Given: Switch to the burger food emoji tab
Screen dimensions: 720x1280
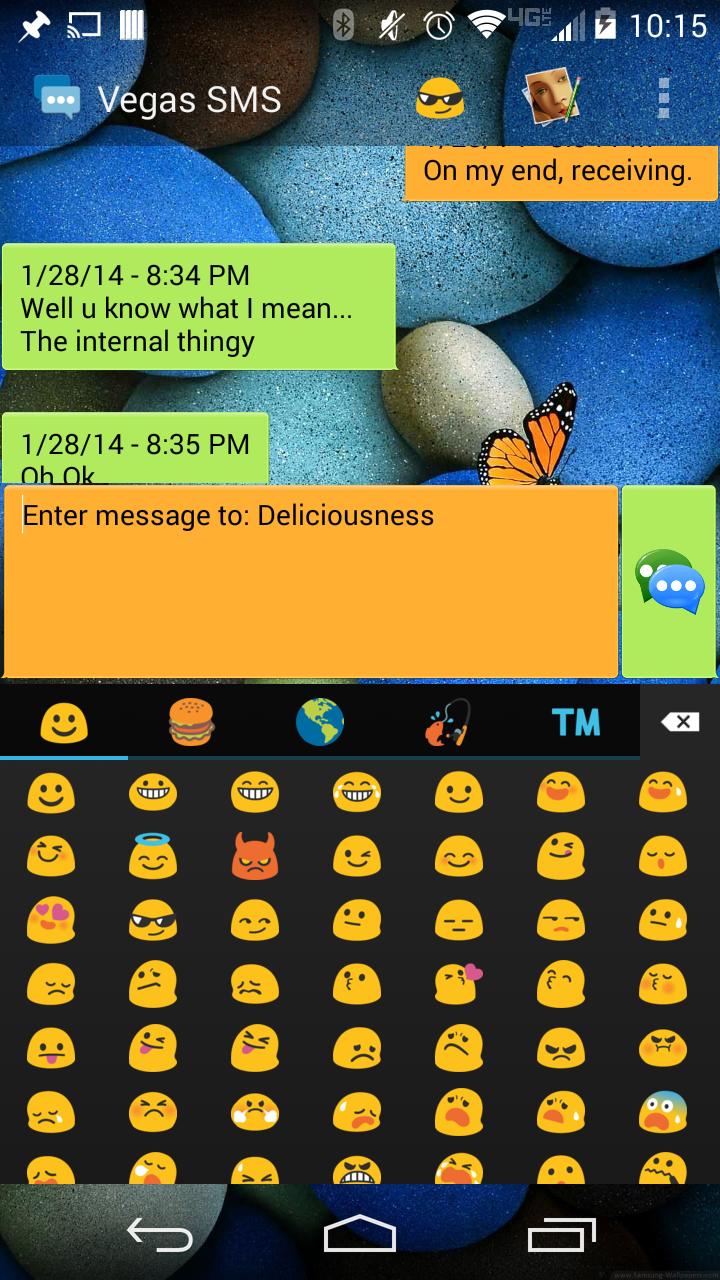Looking at the screenshot, I should (191, 722).
